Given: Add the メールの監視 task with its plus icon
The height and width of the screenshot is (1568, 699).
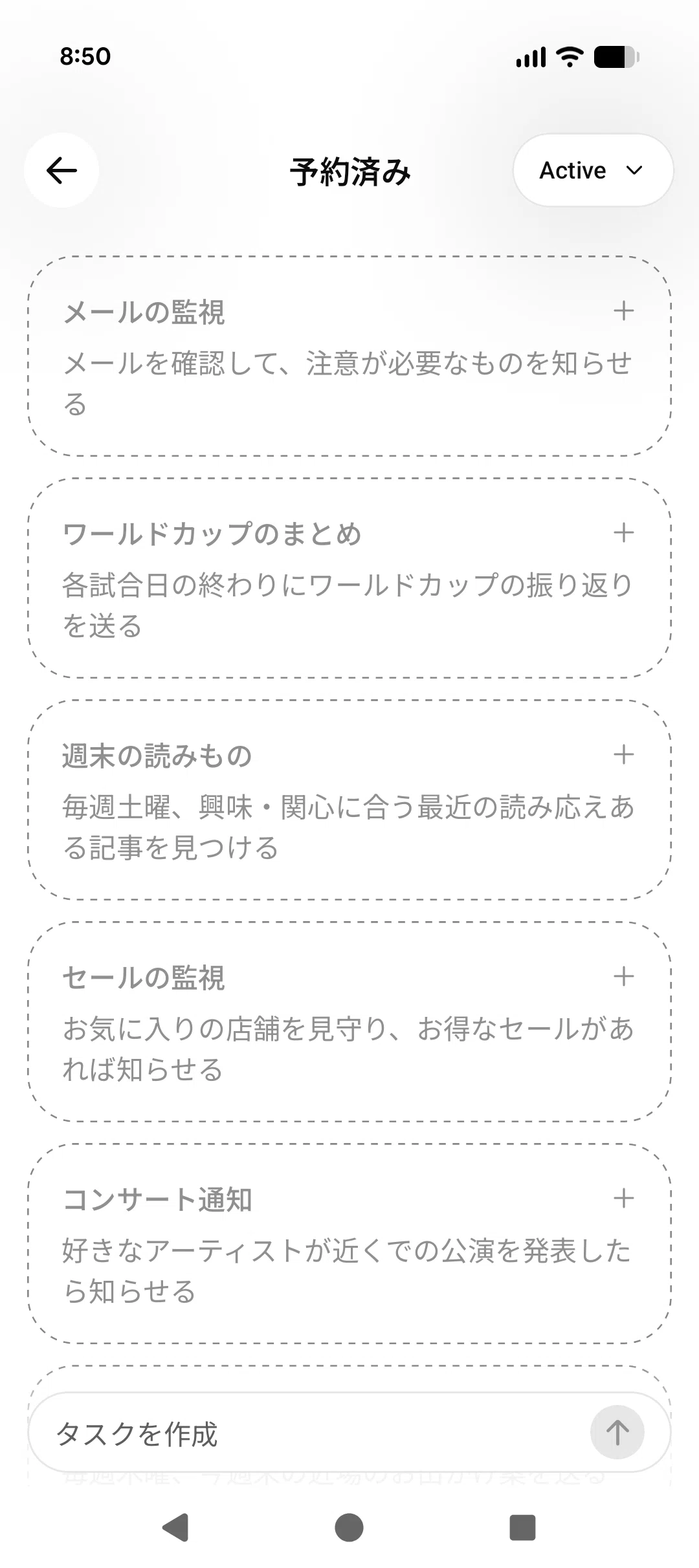Looking at the screenshot, I should (623, 311).
